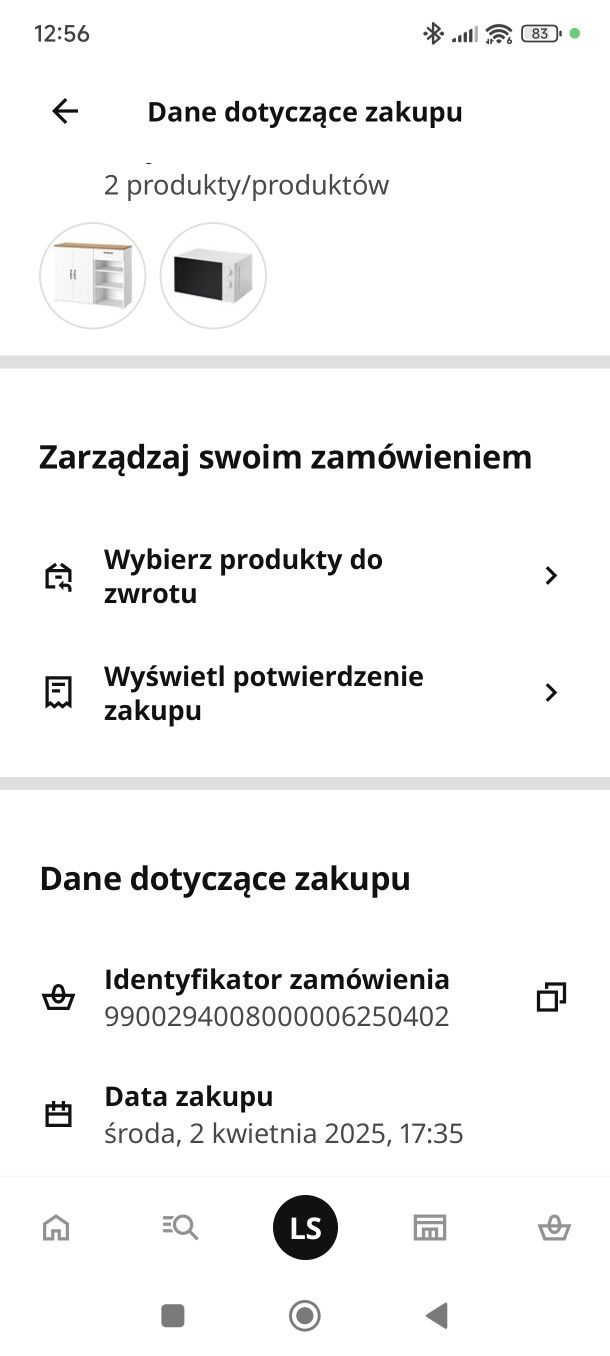Open recent apps with the square button
The height and width of the screenshot is (1356, 610).
[173, 1315]
